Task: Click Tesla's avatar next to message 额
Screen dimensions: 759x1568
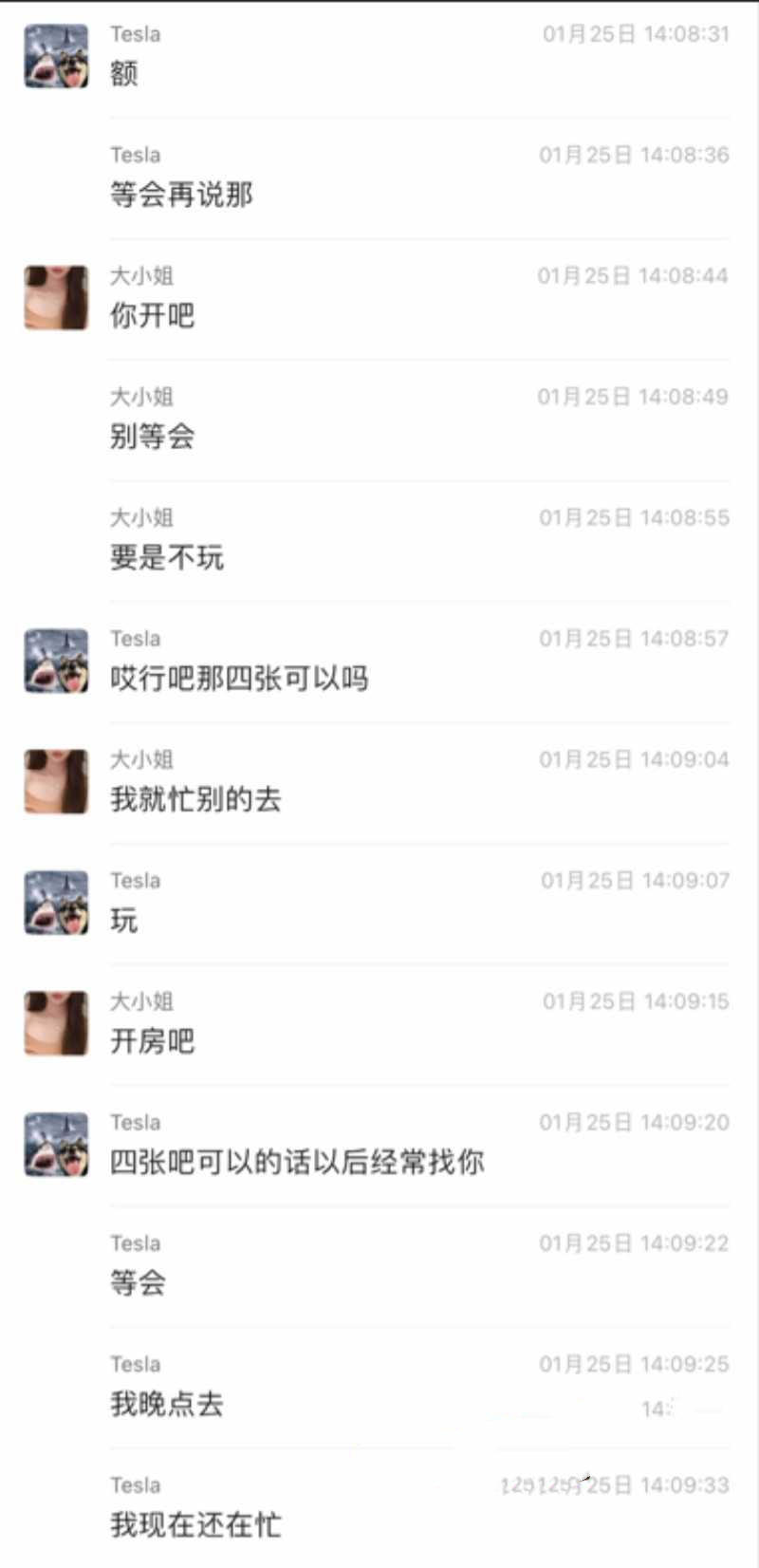Action: pyautogui.click(x=56, y=56)
